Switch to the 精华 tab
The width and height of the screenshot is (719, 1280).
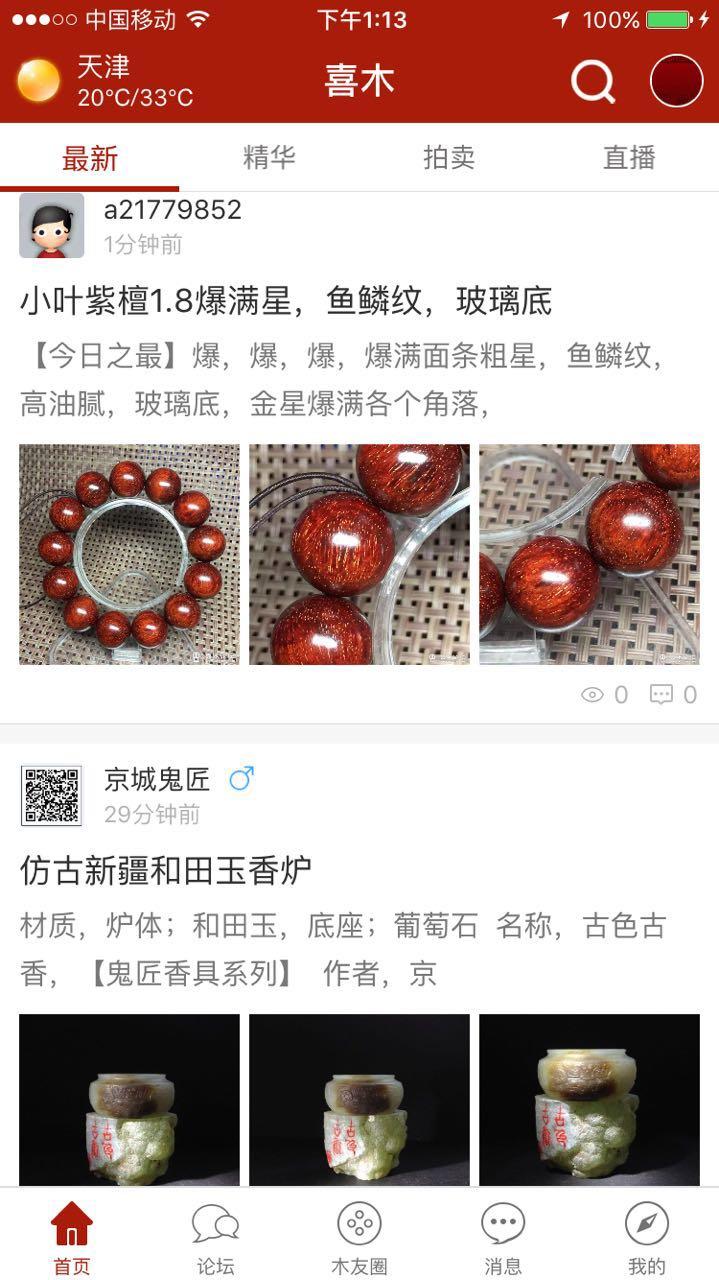pos(269,157)
